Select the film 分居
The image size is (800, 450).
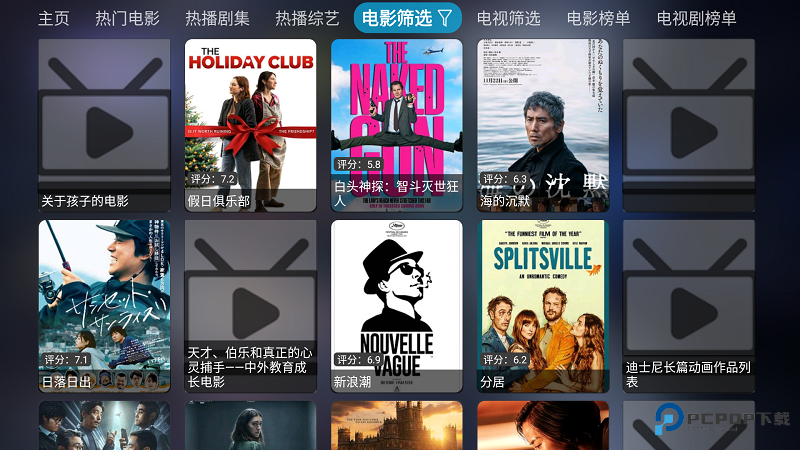pos(542,306)
